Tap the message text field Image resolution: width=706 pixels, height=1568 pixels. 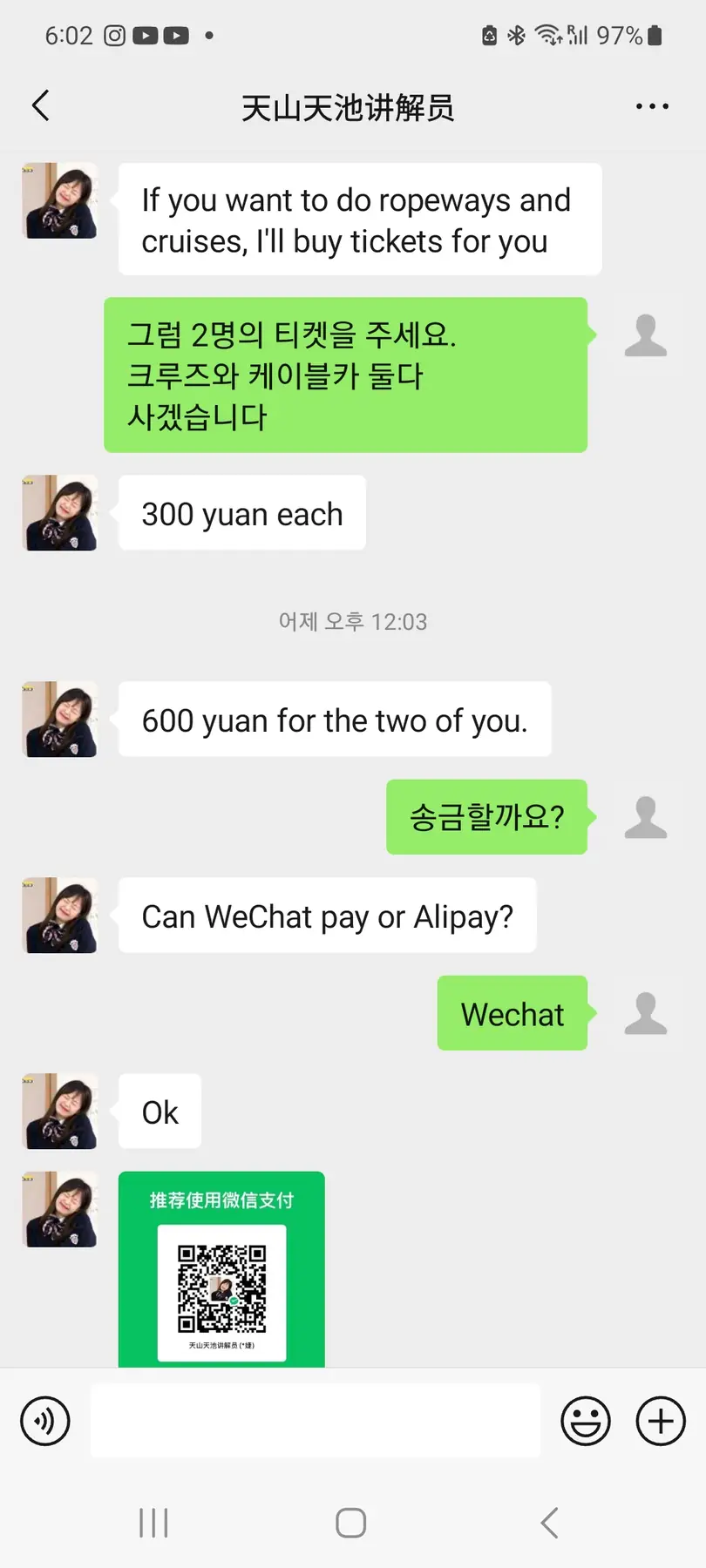[316, 1421]
